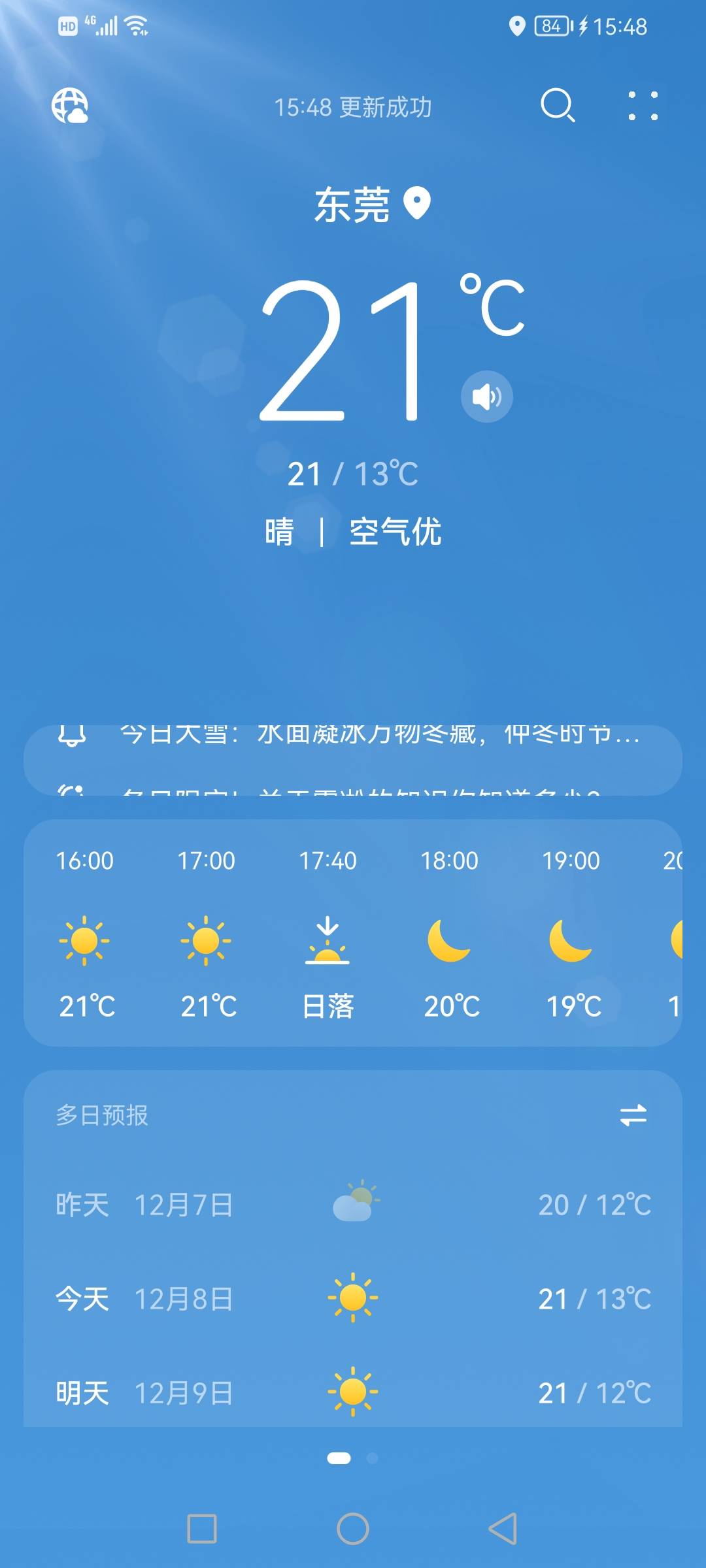The width and height of the screenshot is (706, 1568).
Task: Play the weather voice broadcast
Action: pos(486,397)
